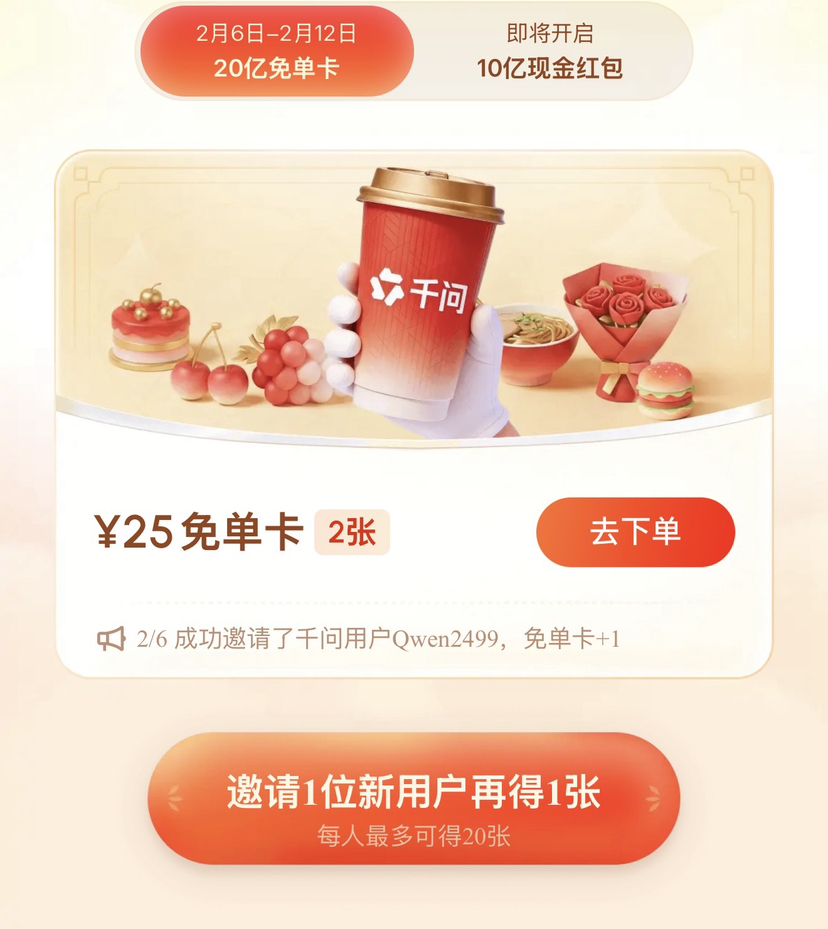Invite a new user via 邀请1位新用户再得1张
828x929 pixels.
pyautogui.click(x=413, y=799)
